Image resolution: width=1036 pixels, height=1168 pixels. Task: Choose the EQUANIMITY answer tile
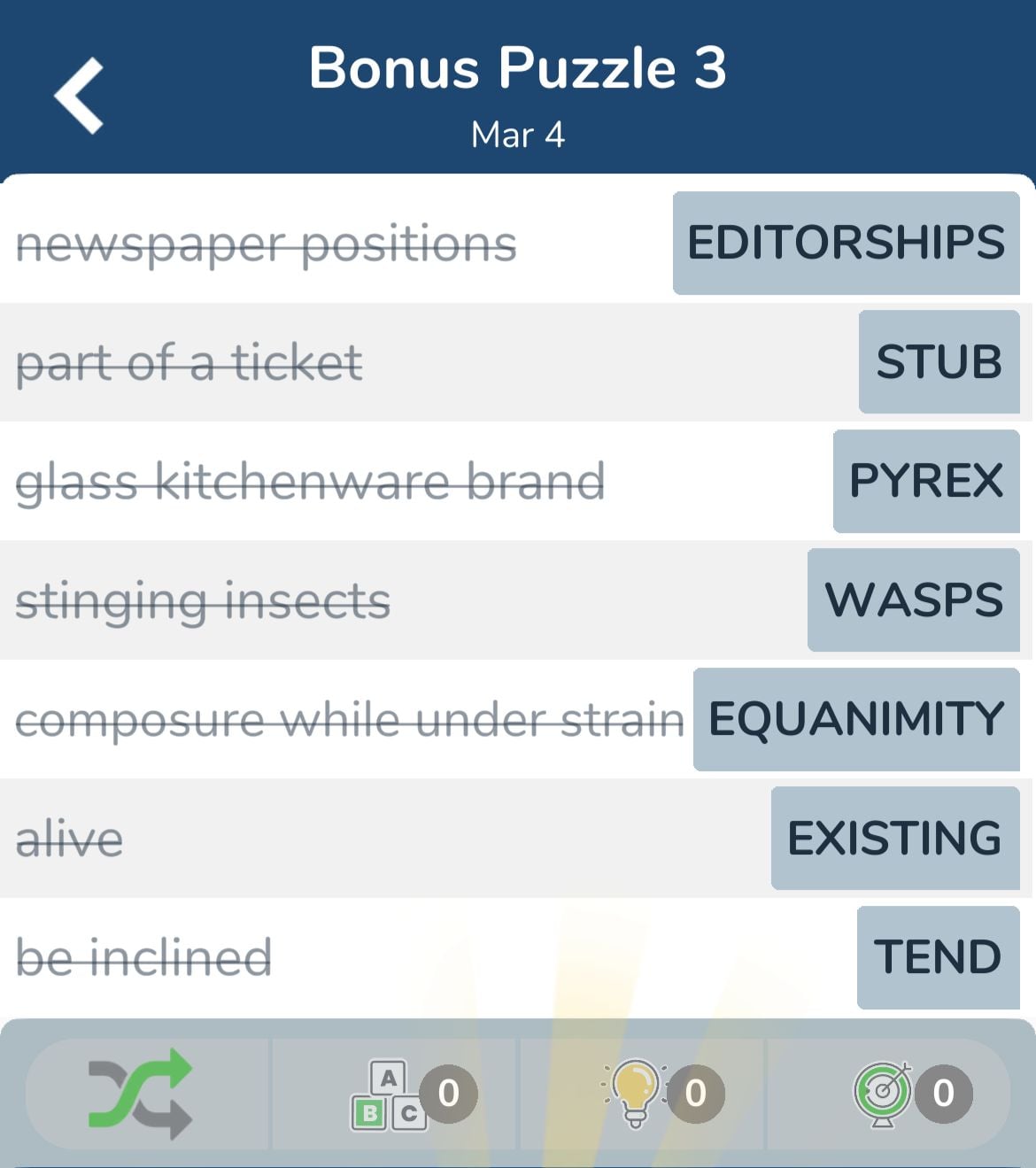click(x=855, y=719)
